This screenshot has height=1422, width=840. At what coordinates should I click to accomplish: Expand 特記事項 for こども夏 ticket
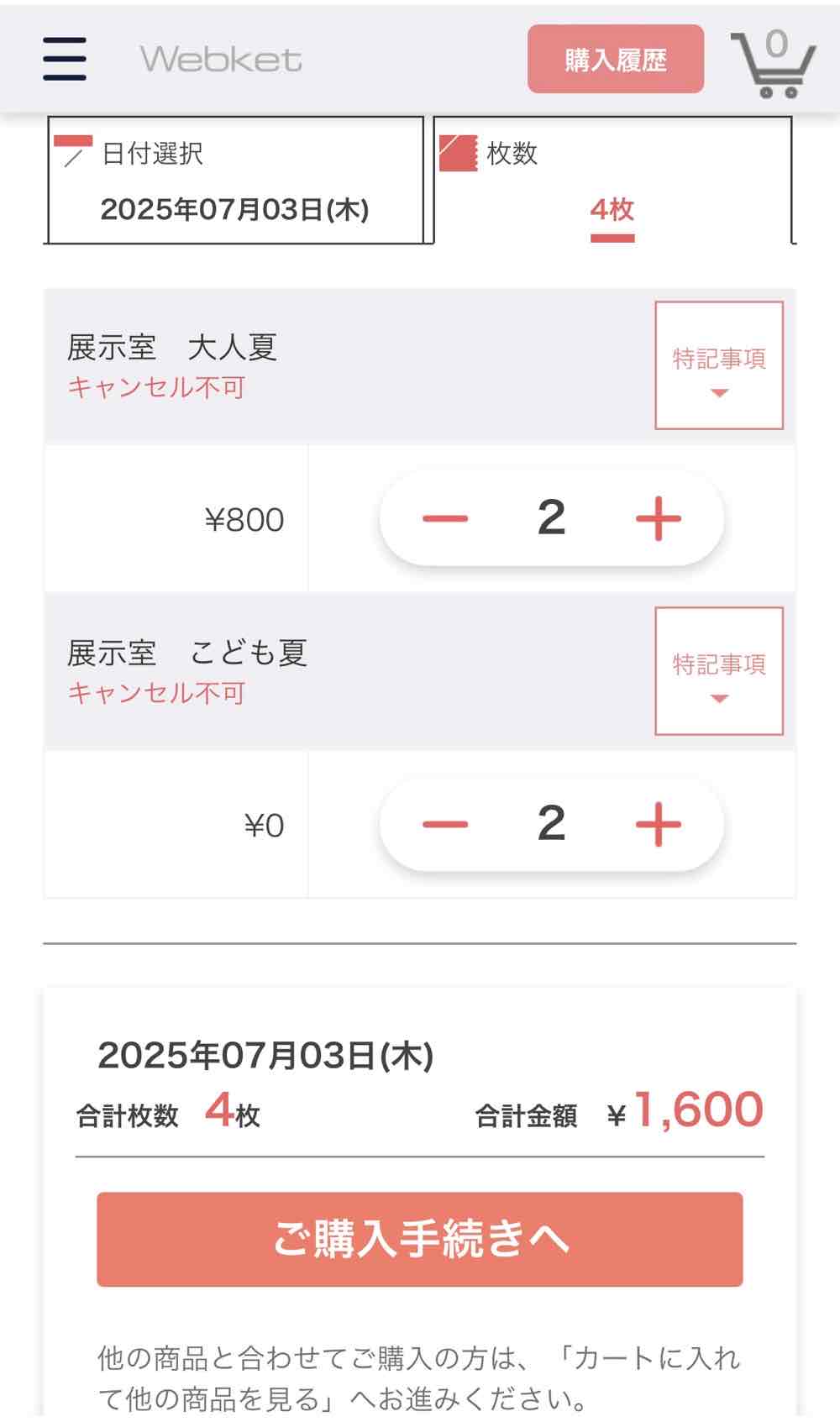[x=719, y=671]
